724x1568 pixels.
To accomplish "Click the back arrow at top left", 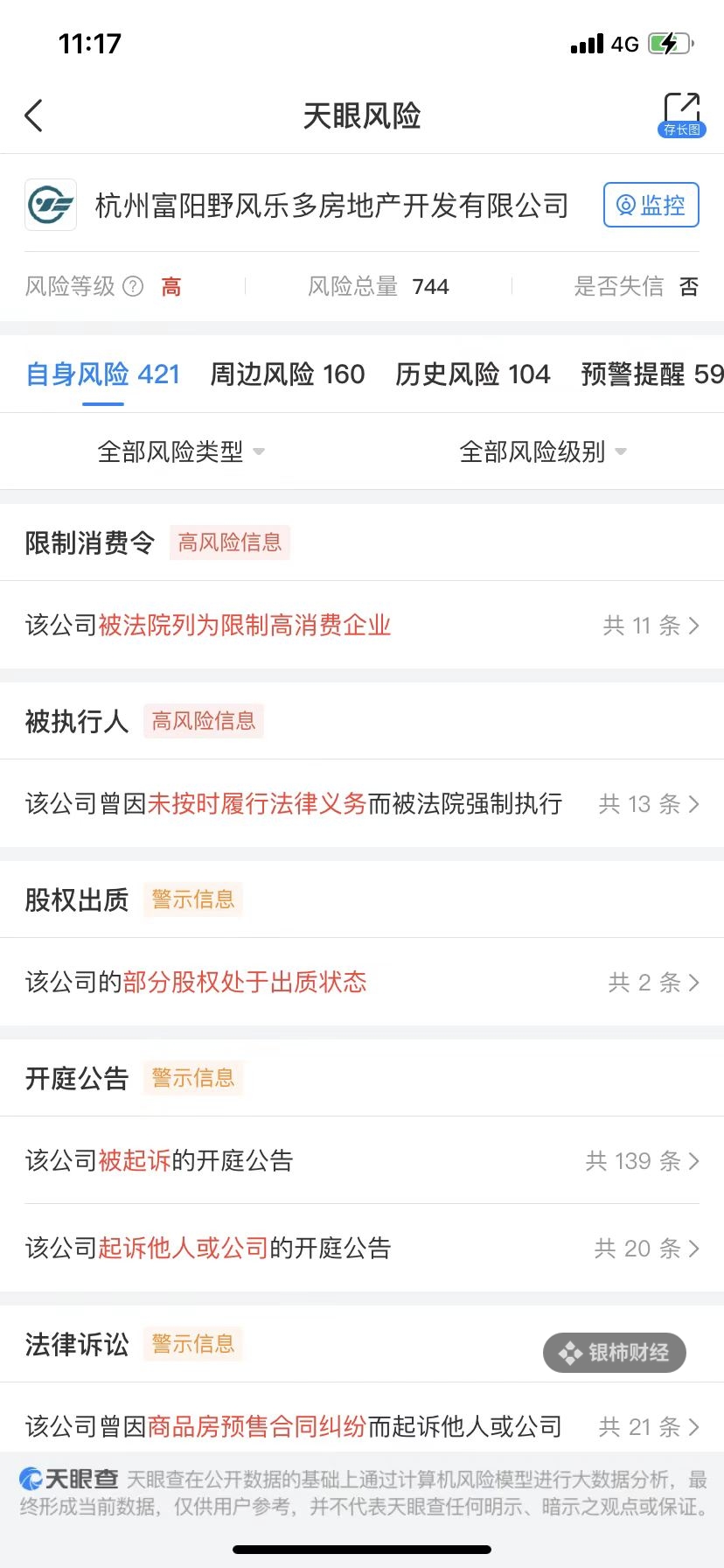I will click(x=33, y=115).
